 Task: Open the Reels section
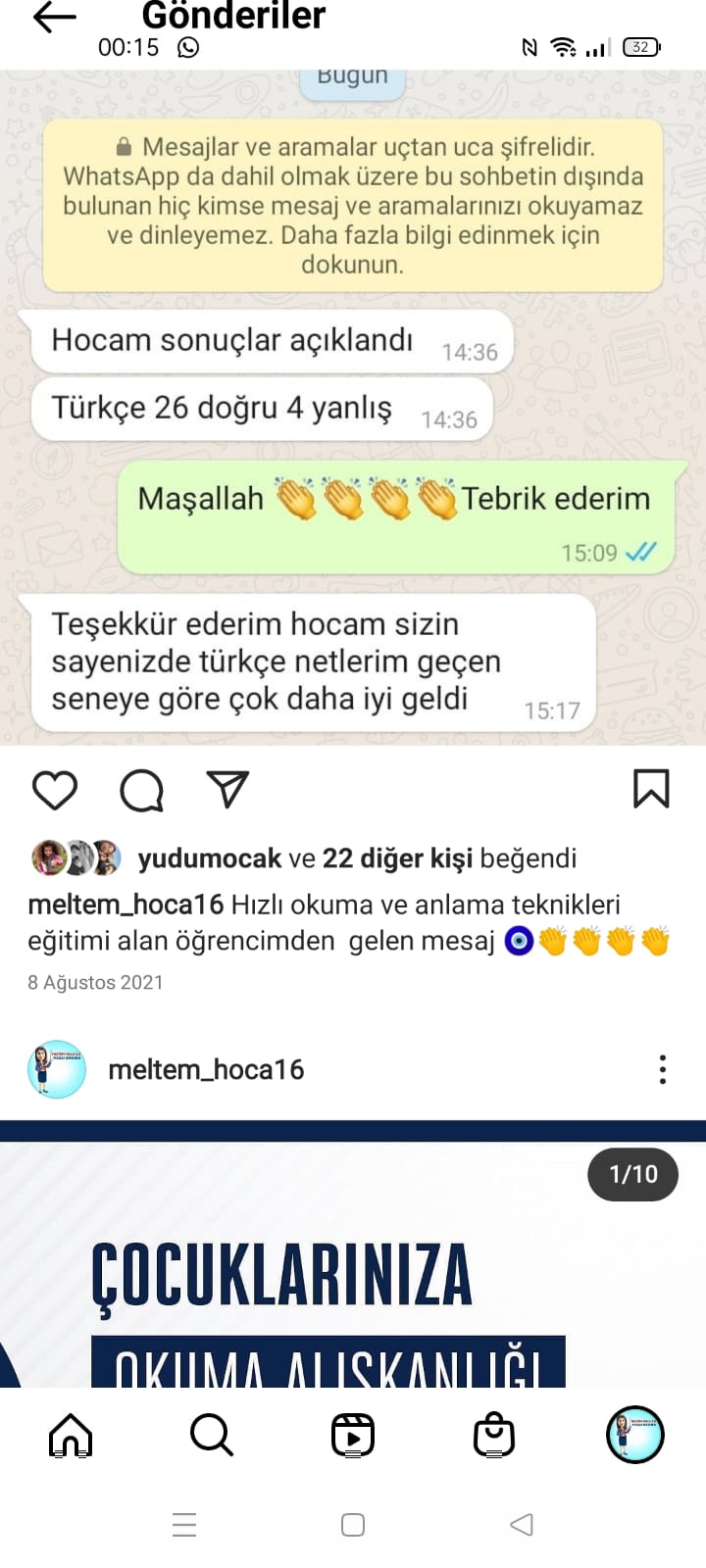click(353, 1436)
